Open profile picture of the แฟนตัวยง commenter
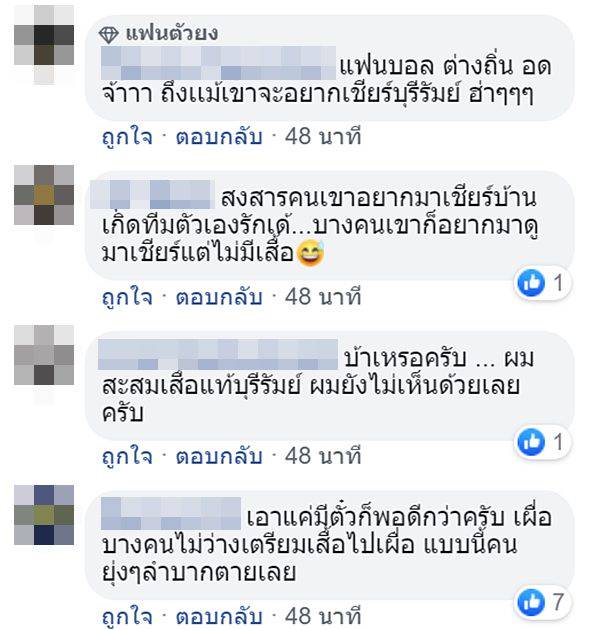The image size is (600, 630). [x=48, y=48]
